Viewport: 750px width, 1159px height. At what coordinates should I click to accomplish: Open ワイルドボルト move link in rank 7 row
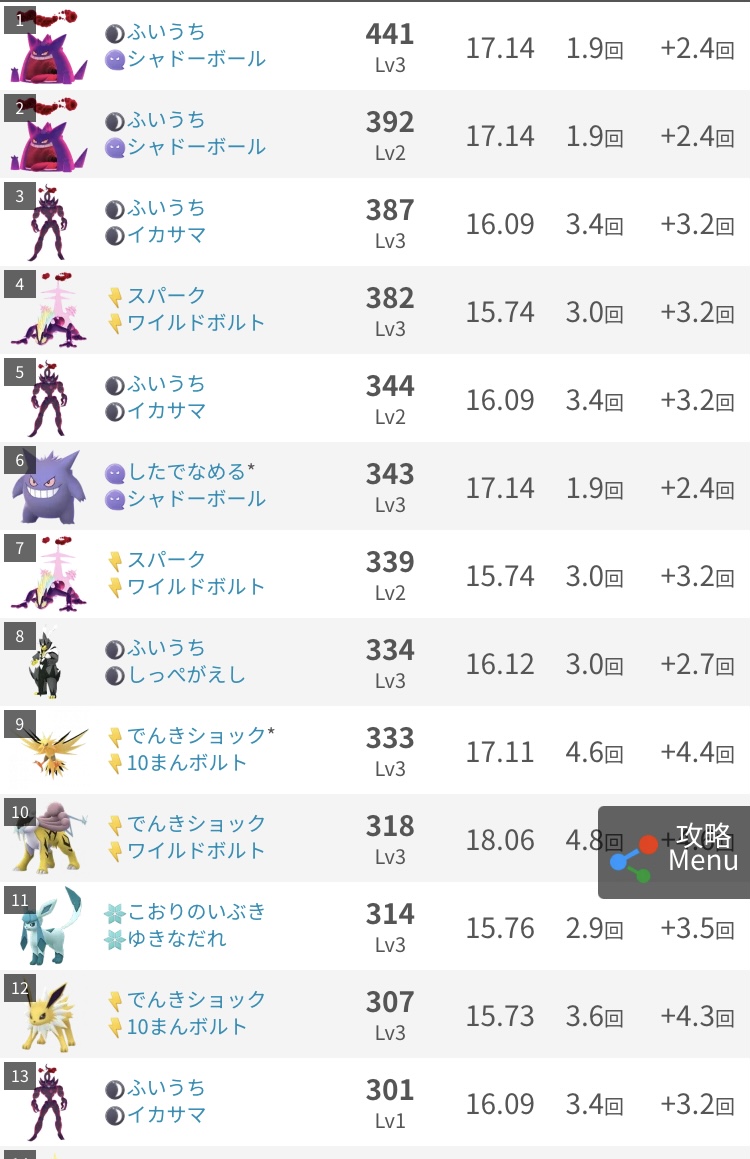click(196, 586)
